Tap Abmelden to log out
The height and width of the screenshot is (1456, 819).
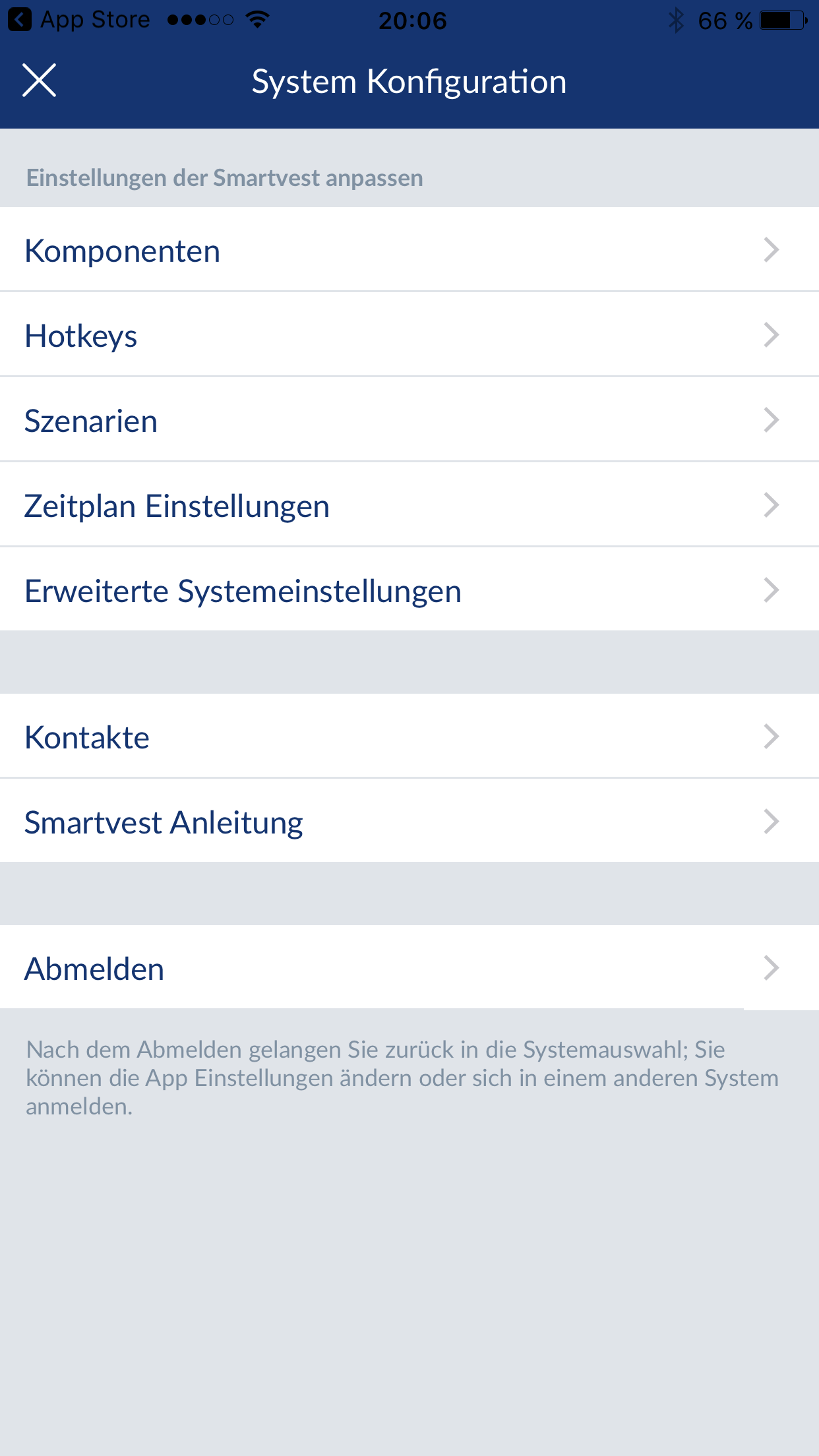409,968
